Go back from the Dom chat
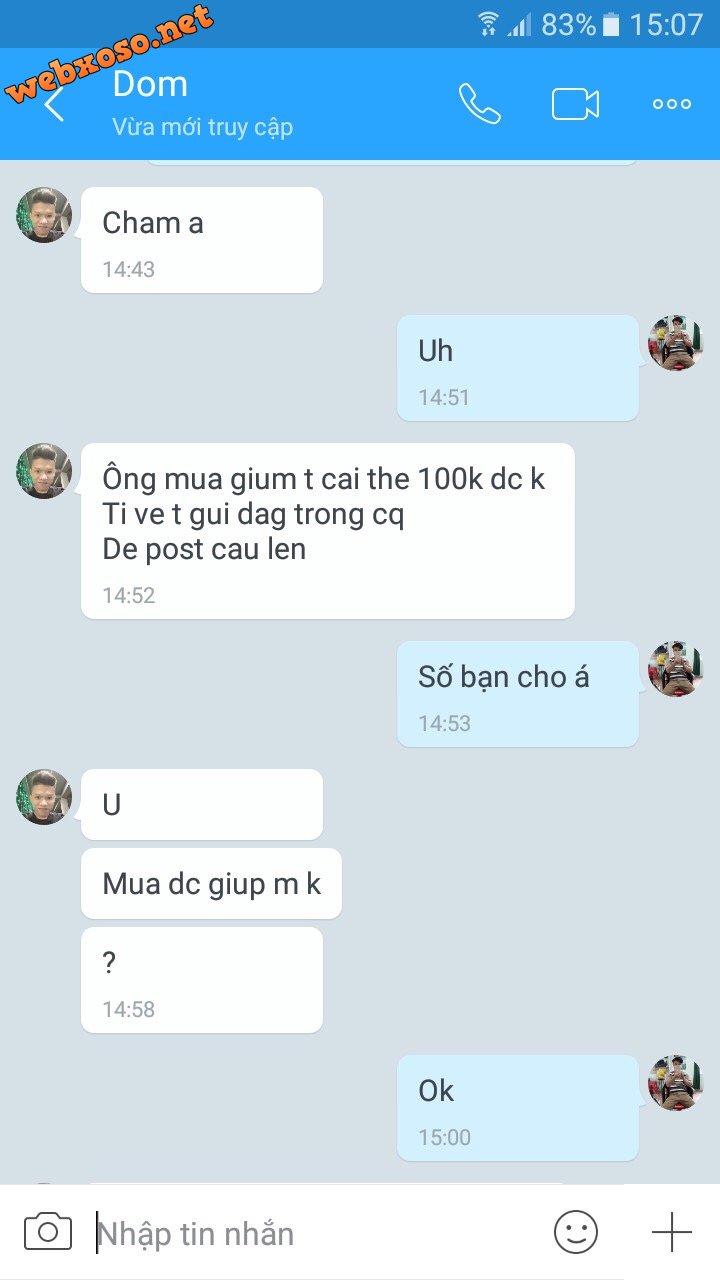 pyautogui.click(x=54, y=103)
